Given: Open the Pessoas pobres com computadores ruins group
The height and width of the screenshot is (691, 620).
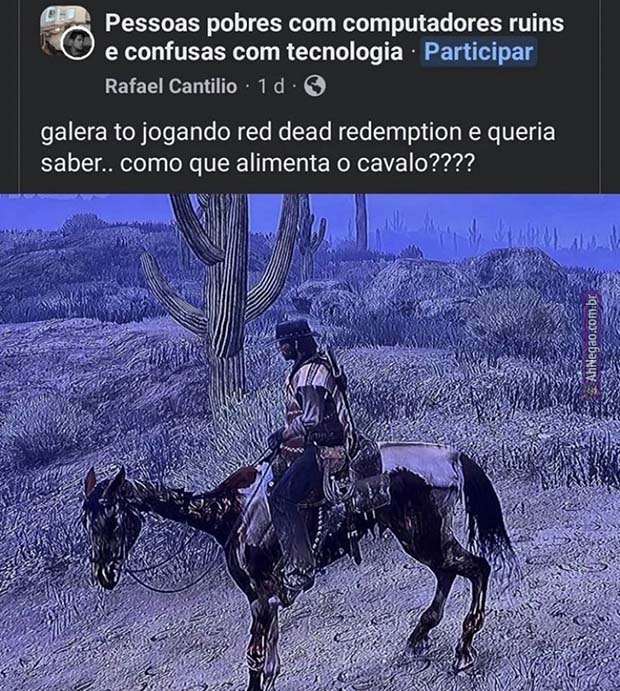Looking at the screenshot, I should tap(333, 22).
